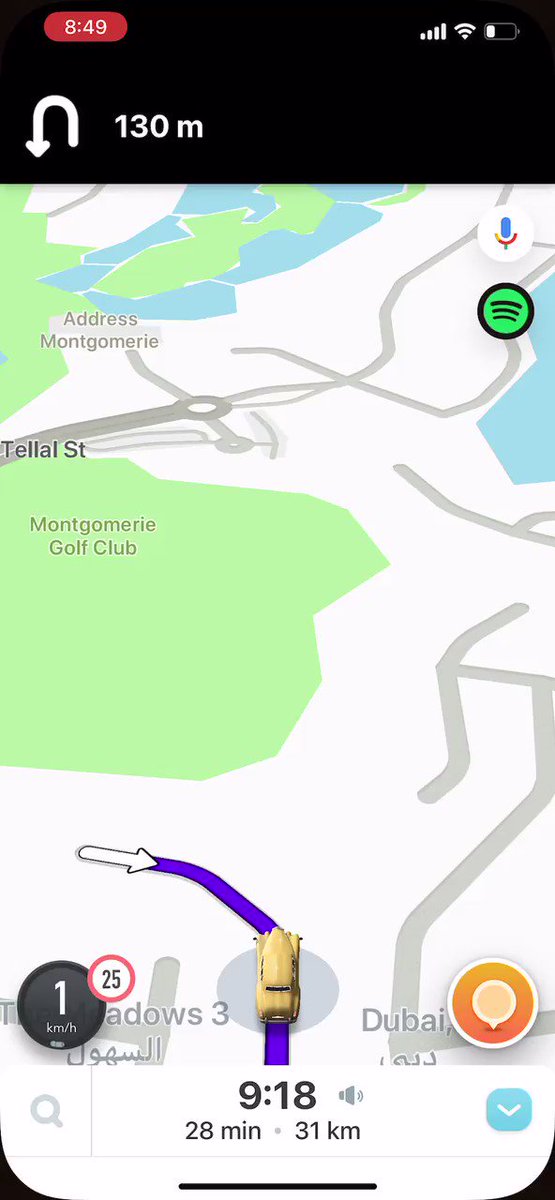Open the orange report pin
Viewport: 555px width, 1200px height.
493,1004
